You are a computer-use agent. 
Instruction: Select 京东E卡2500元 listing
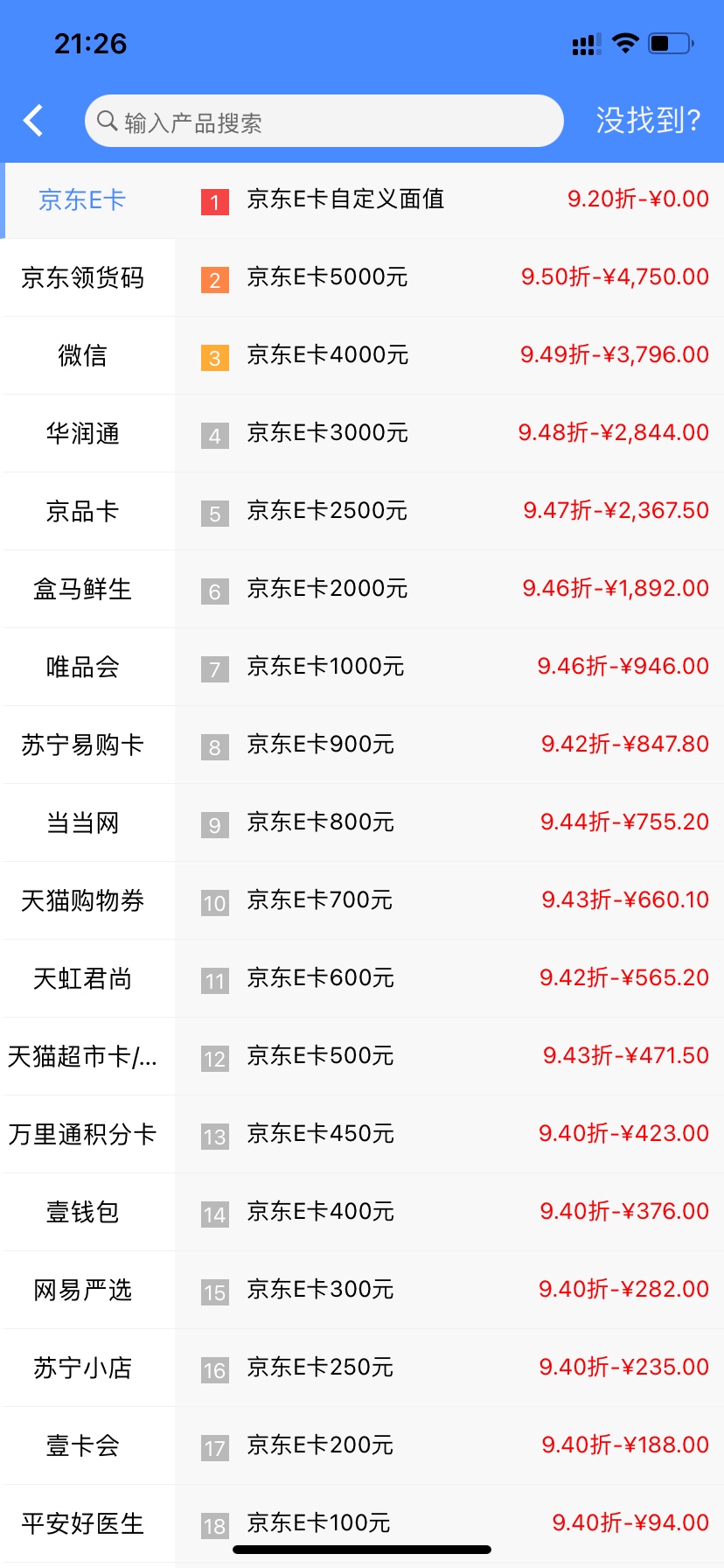click(x=449, y=511)
